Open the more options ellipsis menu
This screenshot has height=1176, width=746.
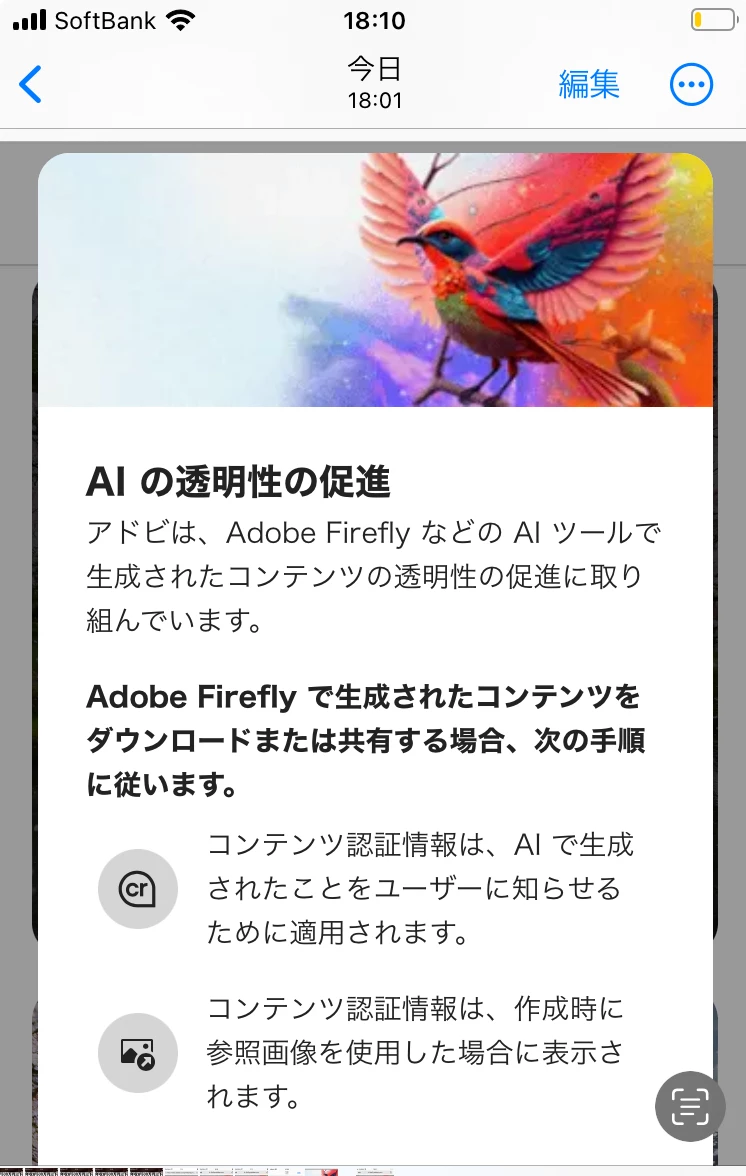pyautogui.click(x=691, y=85)
